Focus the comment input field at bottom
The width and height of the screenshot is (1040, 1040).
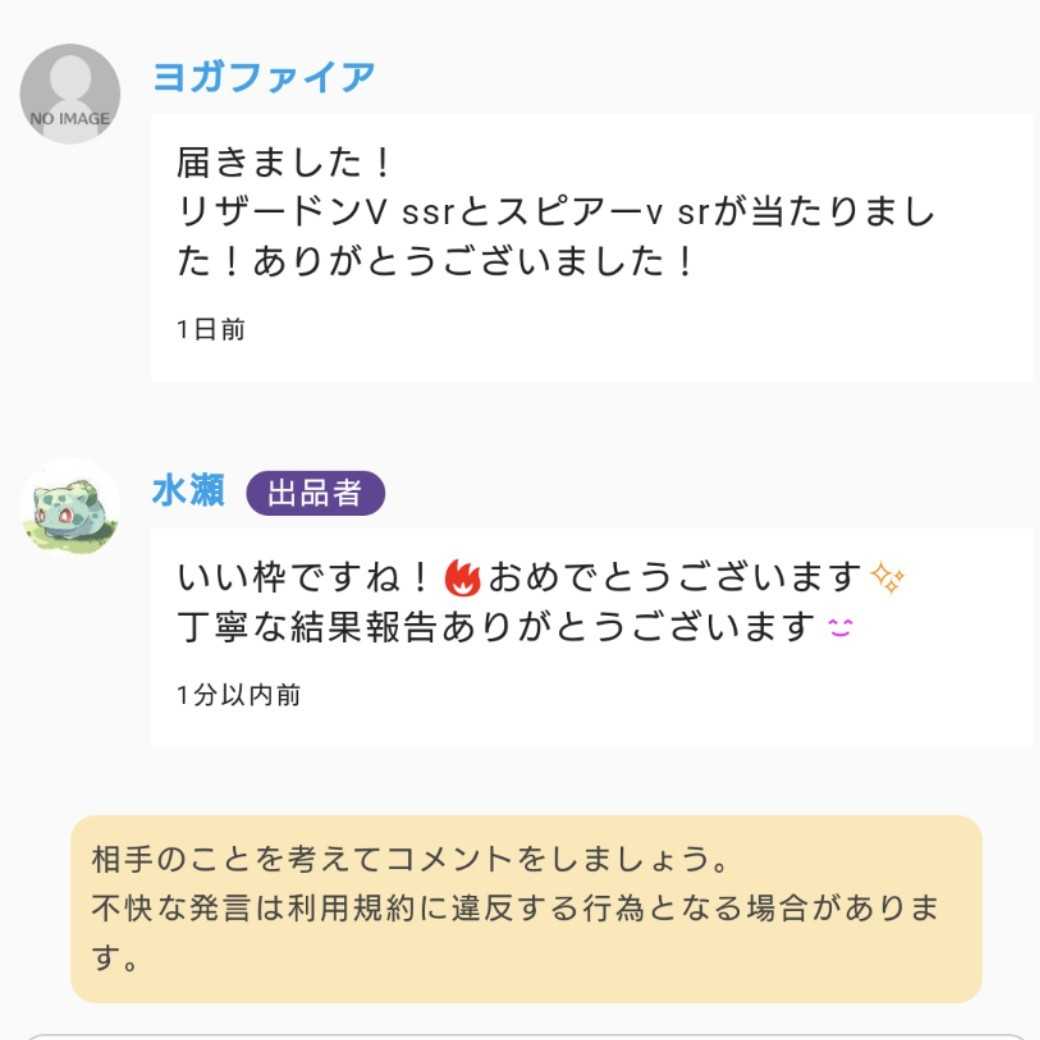[520, 1036]
